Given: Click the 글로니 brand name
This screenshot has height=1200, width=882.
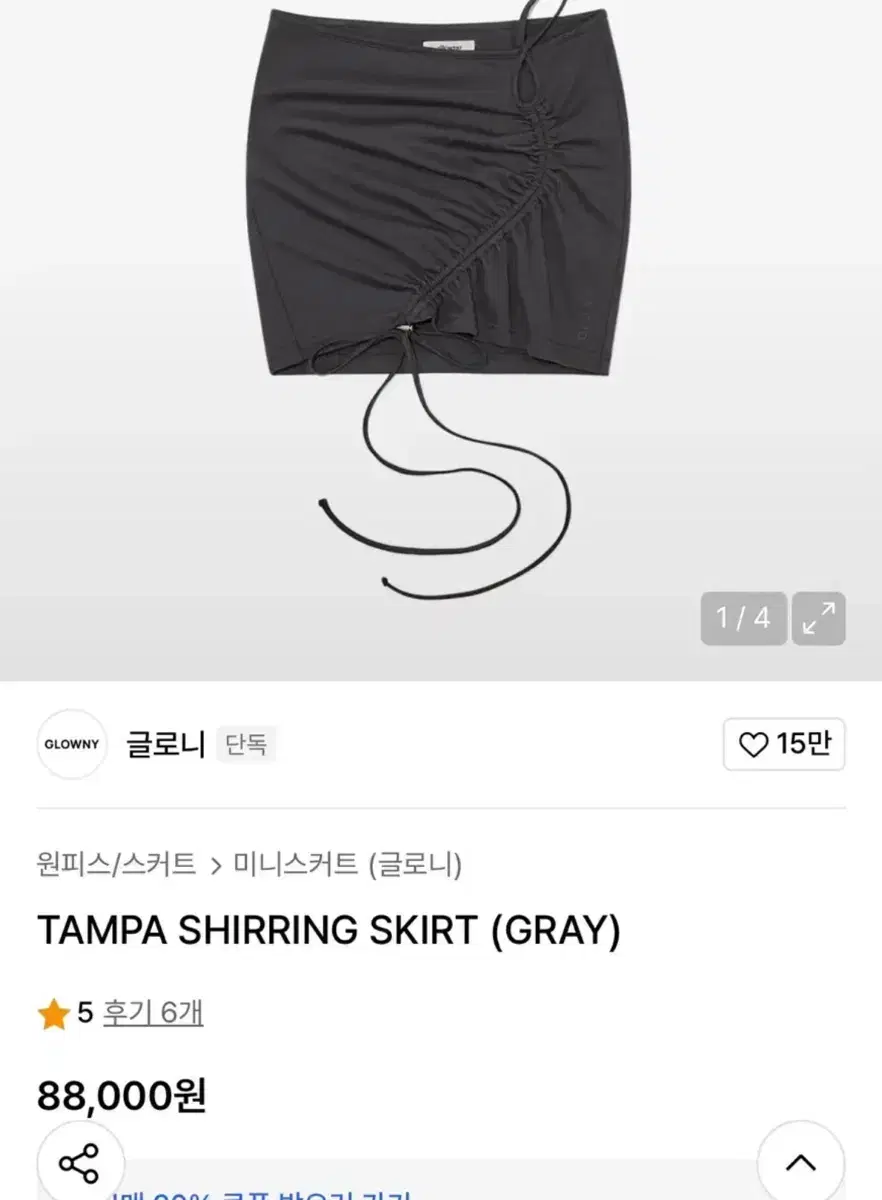Looking at the screenshot, I should (164, 744).
